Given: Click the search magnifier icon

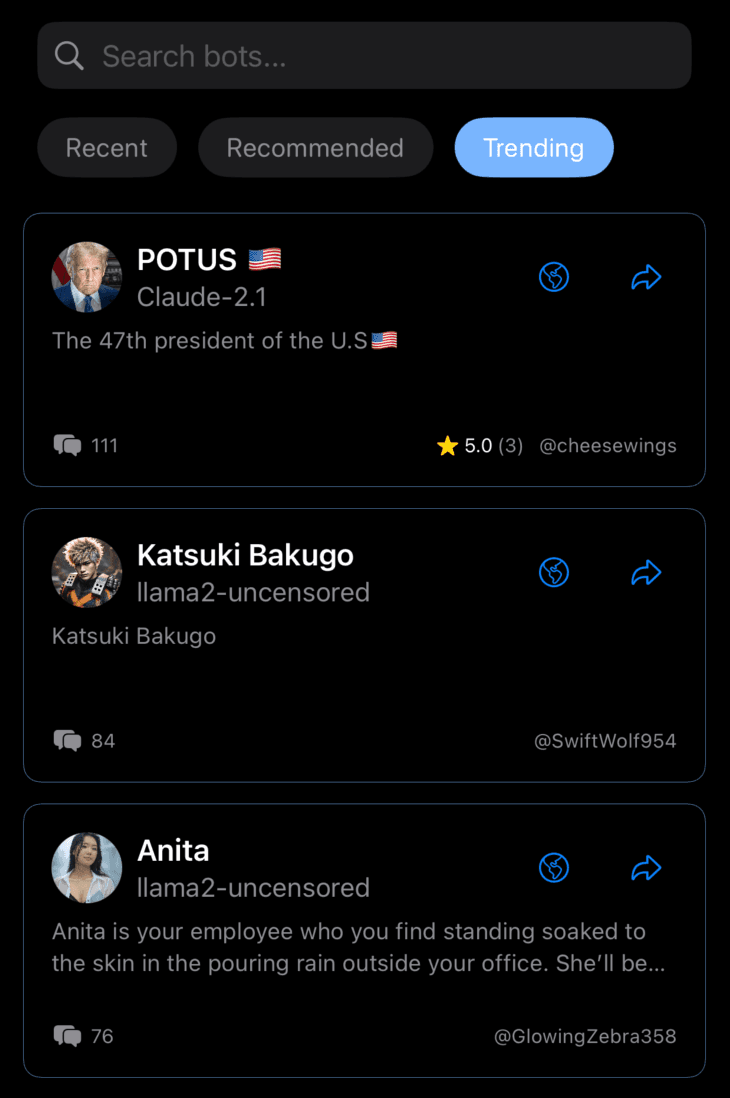Looking at the screenshot, I should pos(69,55).
